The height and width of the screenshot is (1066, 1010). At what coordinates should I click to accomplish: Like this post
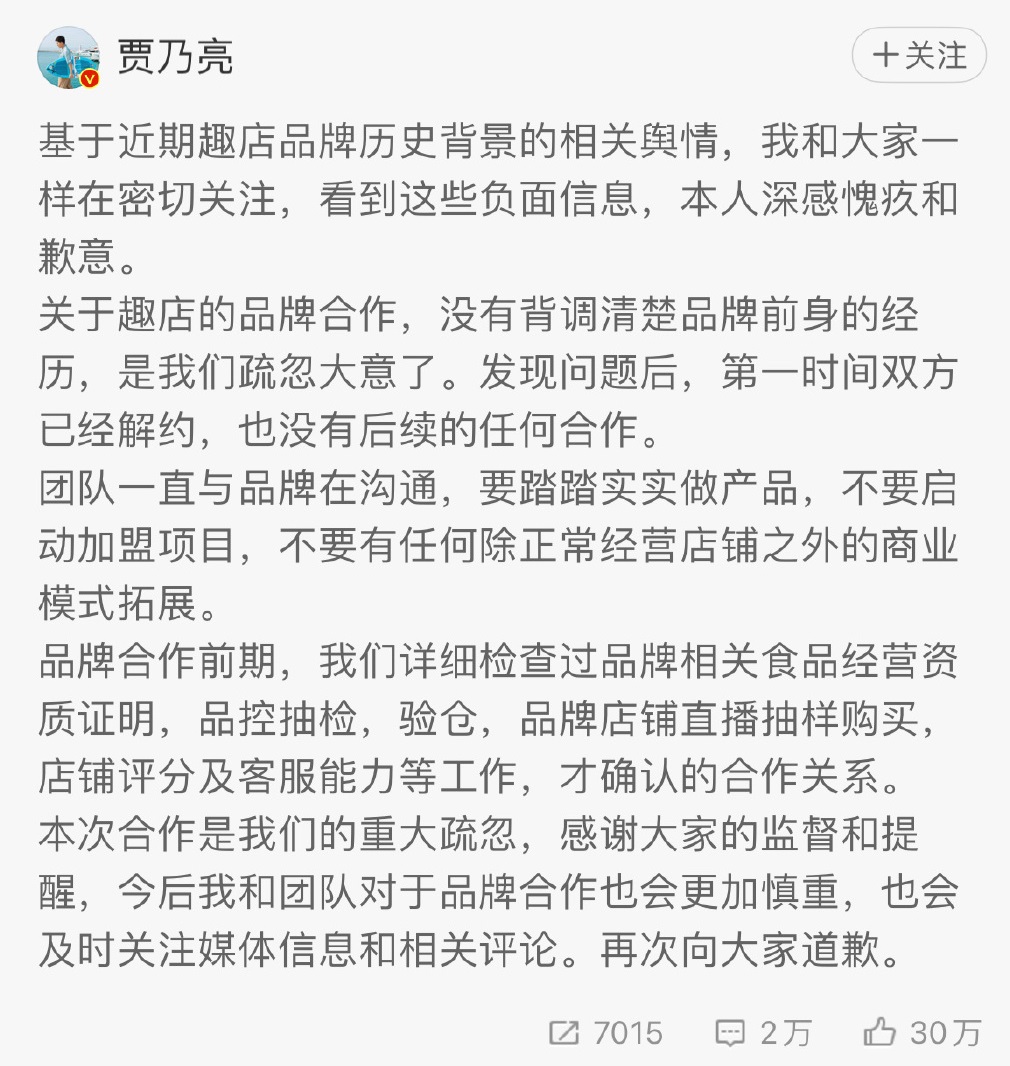pos(921,1032)
